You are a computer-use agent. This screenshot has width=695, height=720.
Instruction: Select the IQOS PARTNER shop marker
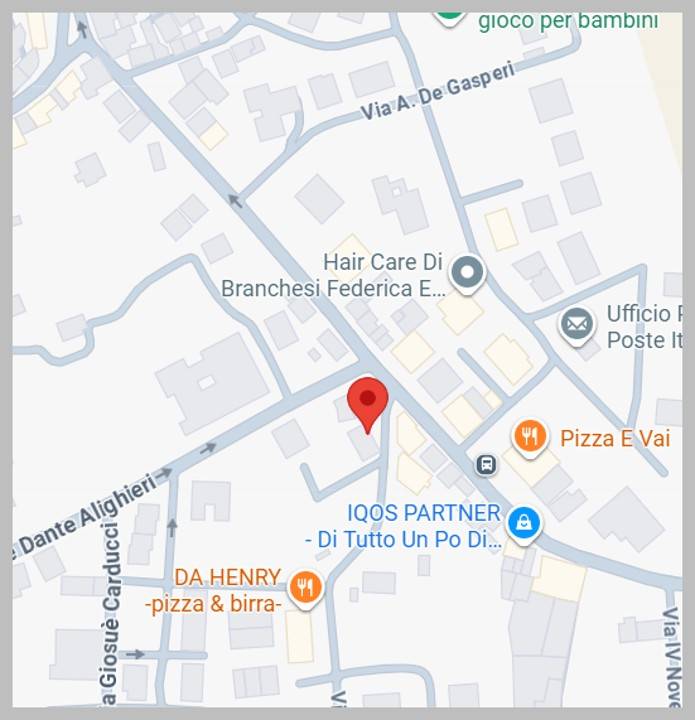[522, 522]
